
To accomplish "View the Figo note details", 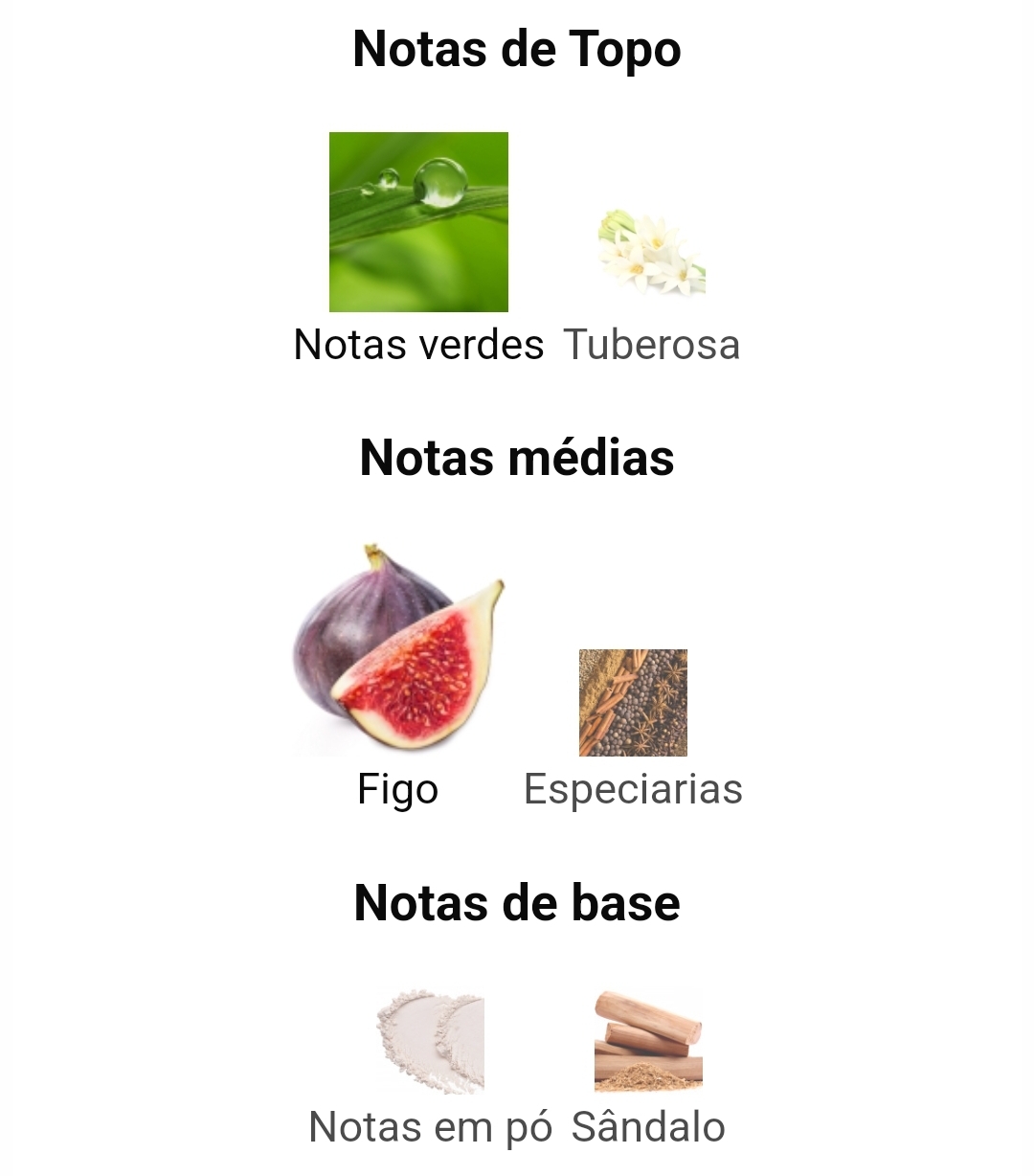I will click(x=398, y=651).
